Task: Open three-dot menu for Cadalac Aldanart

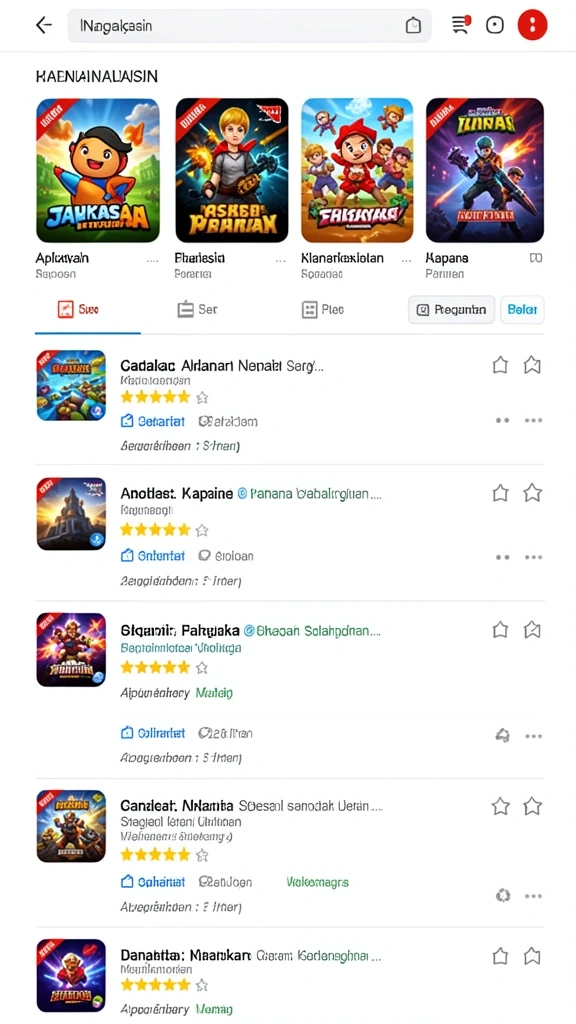Action: point(534,421)
